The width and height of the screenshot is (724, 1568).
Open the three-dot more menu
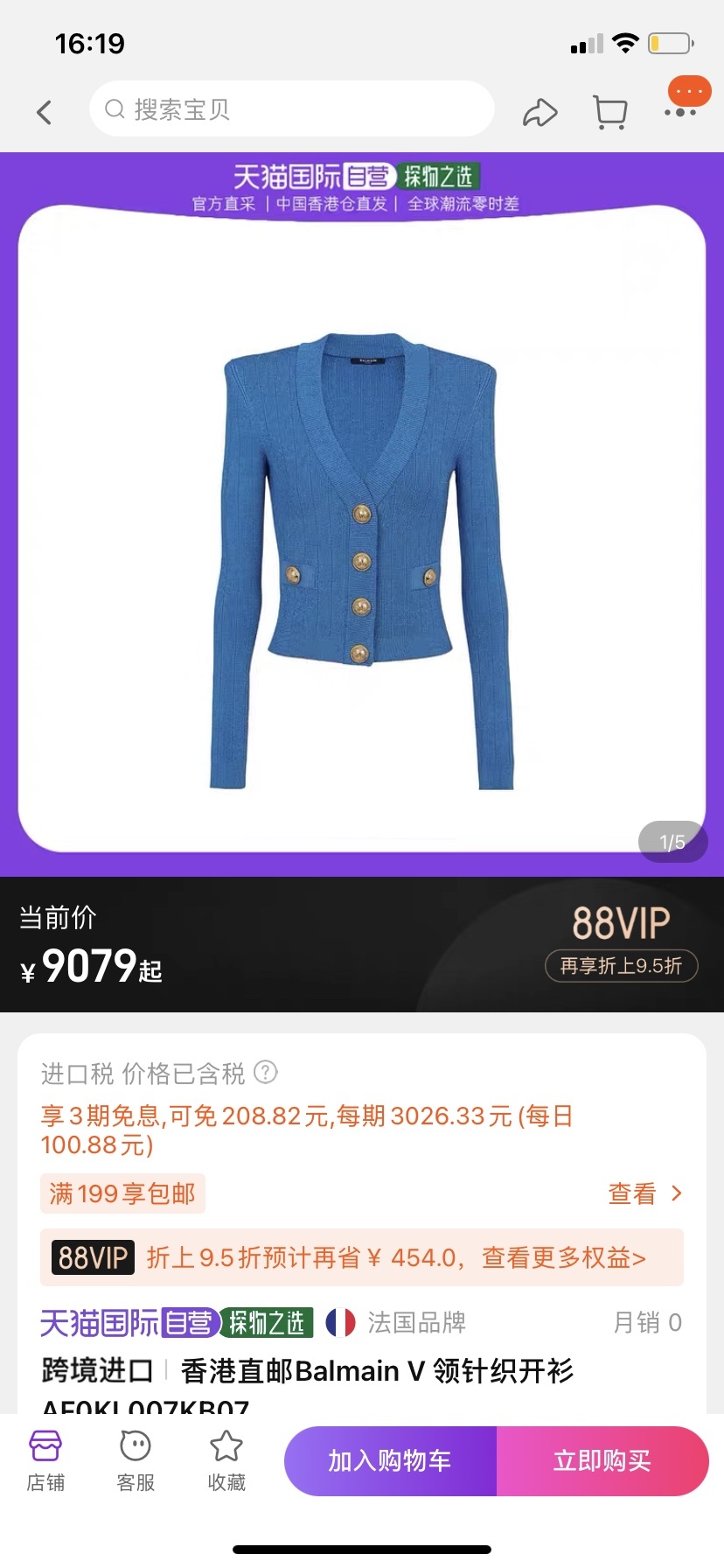681,111
